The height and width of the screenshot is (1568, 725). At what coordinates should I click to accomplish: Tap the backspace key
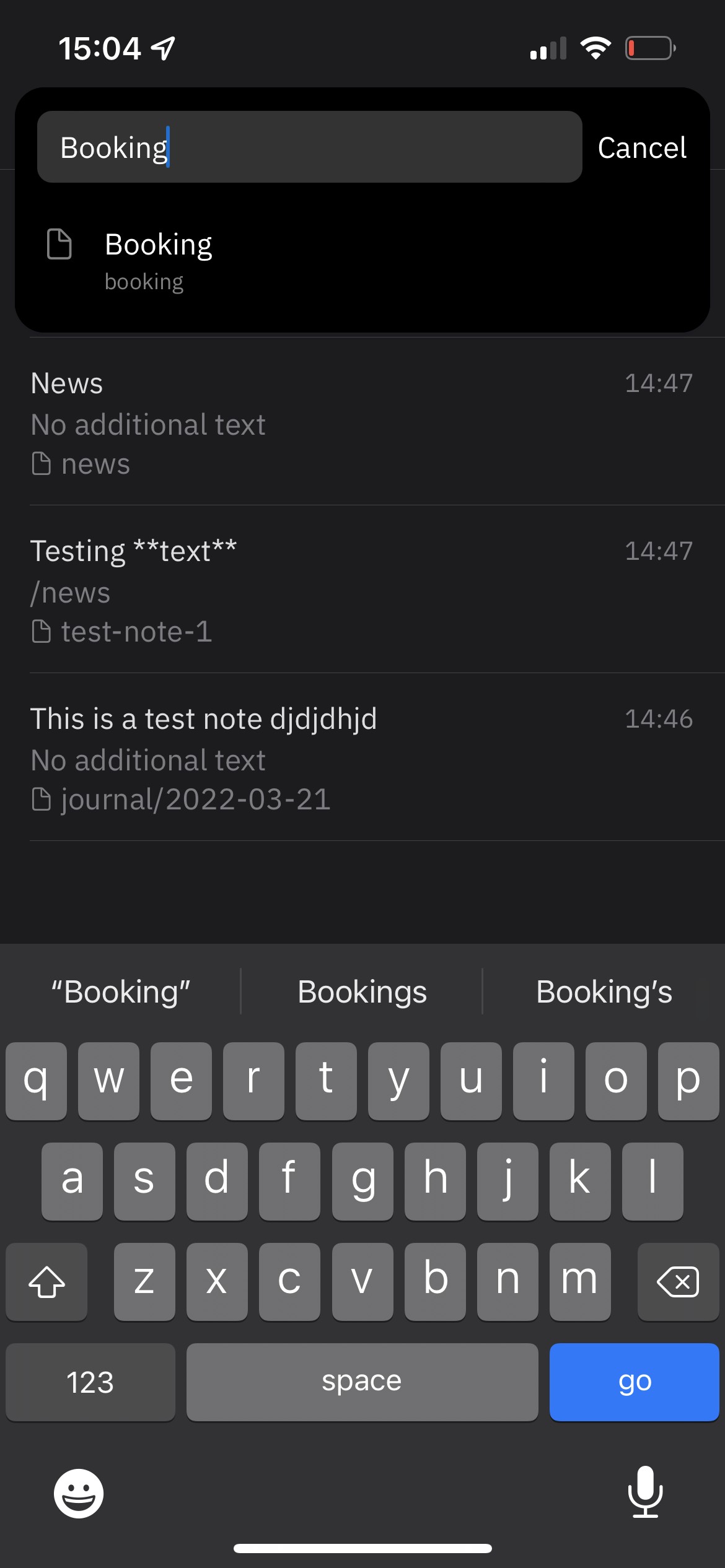[677, 1281]
